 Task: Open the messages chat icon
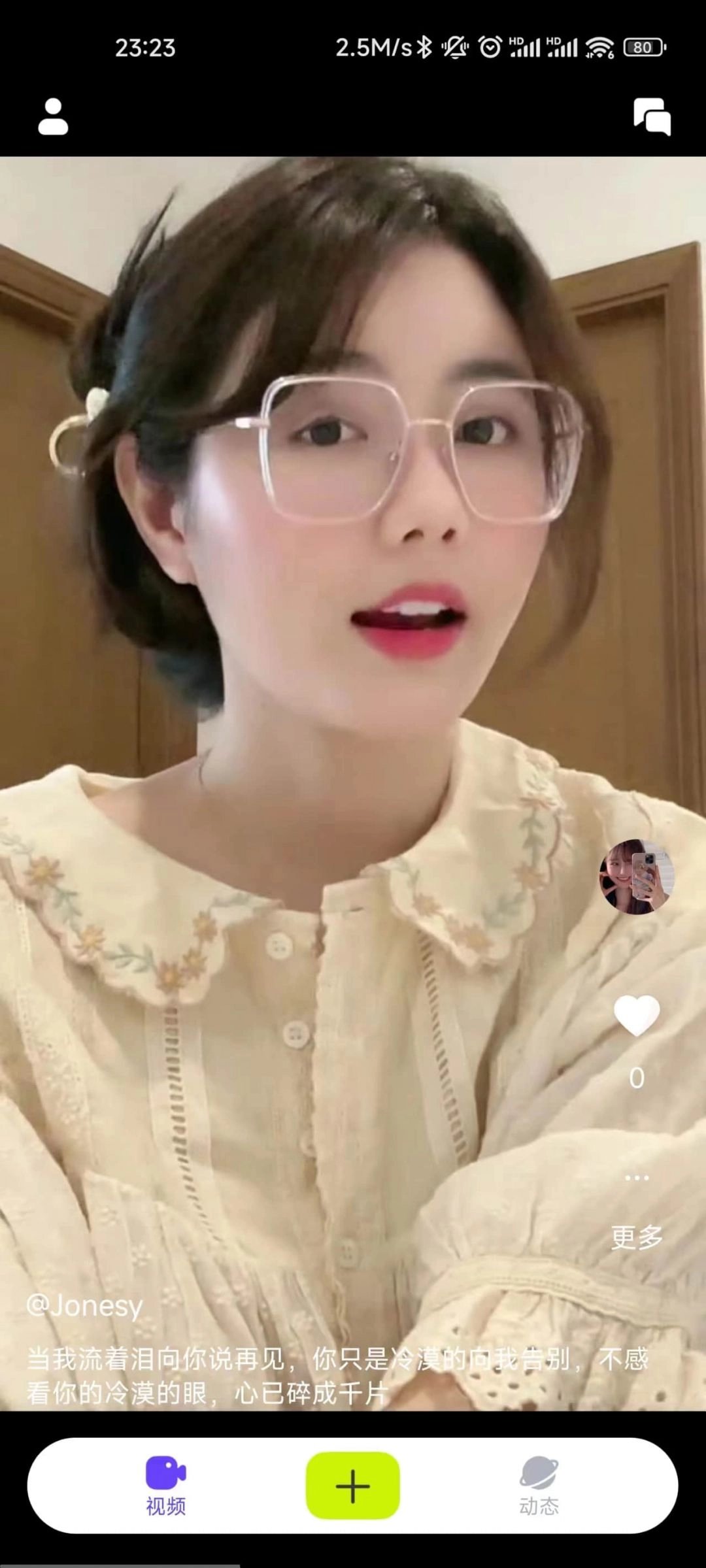(652, 117)
